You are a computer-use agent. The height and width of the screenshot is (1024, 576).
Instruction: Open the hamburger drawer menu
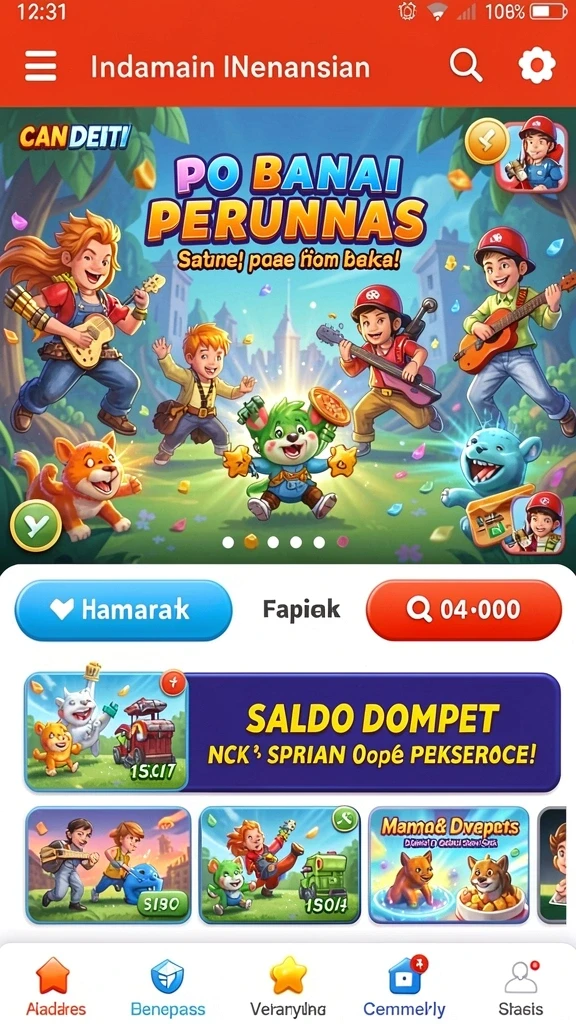click(40, 66)
